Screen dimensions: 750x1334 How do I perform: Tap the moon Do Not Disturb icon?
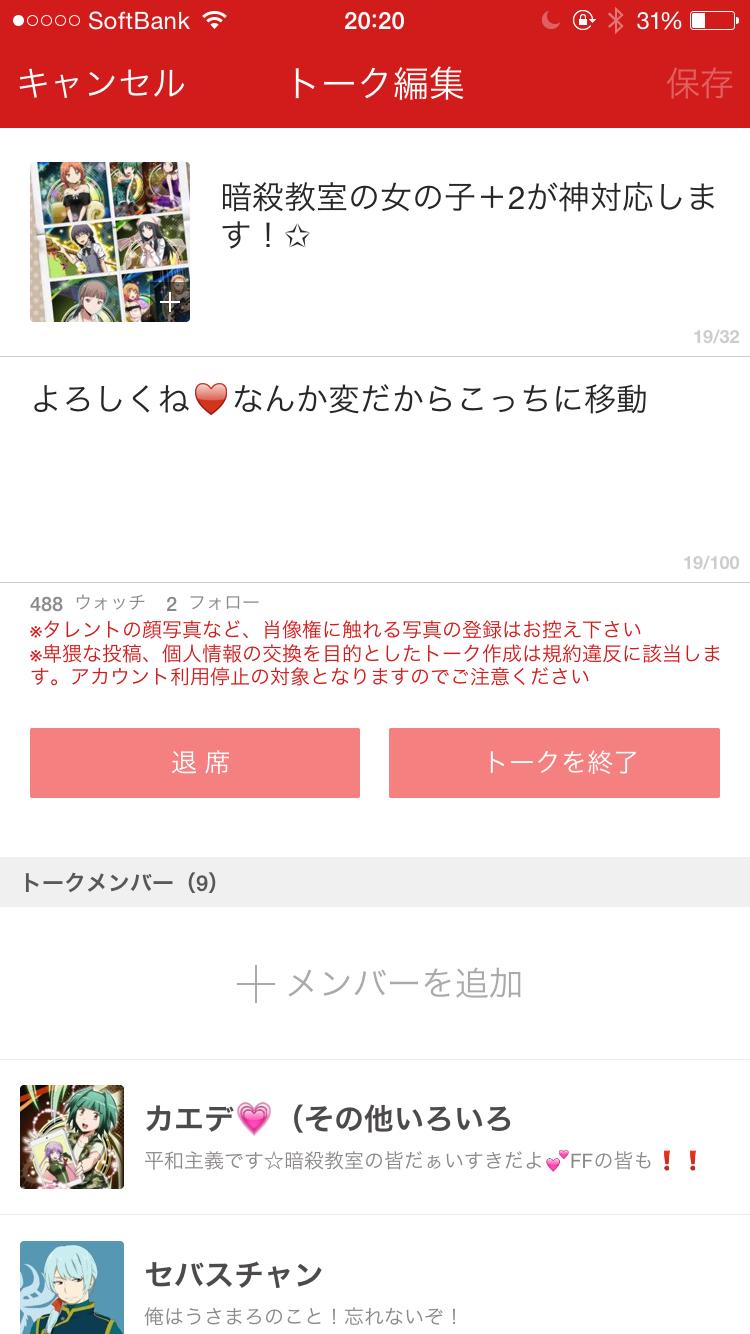pyautogui.click(x=549, y=19)
